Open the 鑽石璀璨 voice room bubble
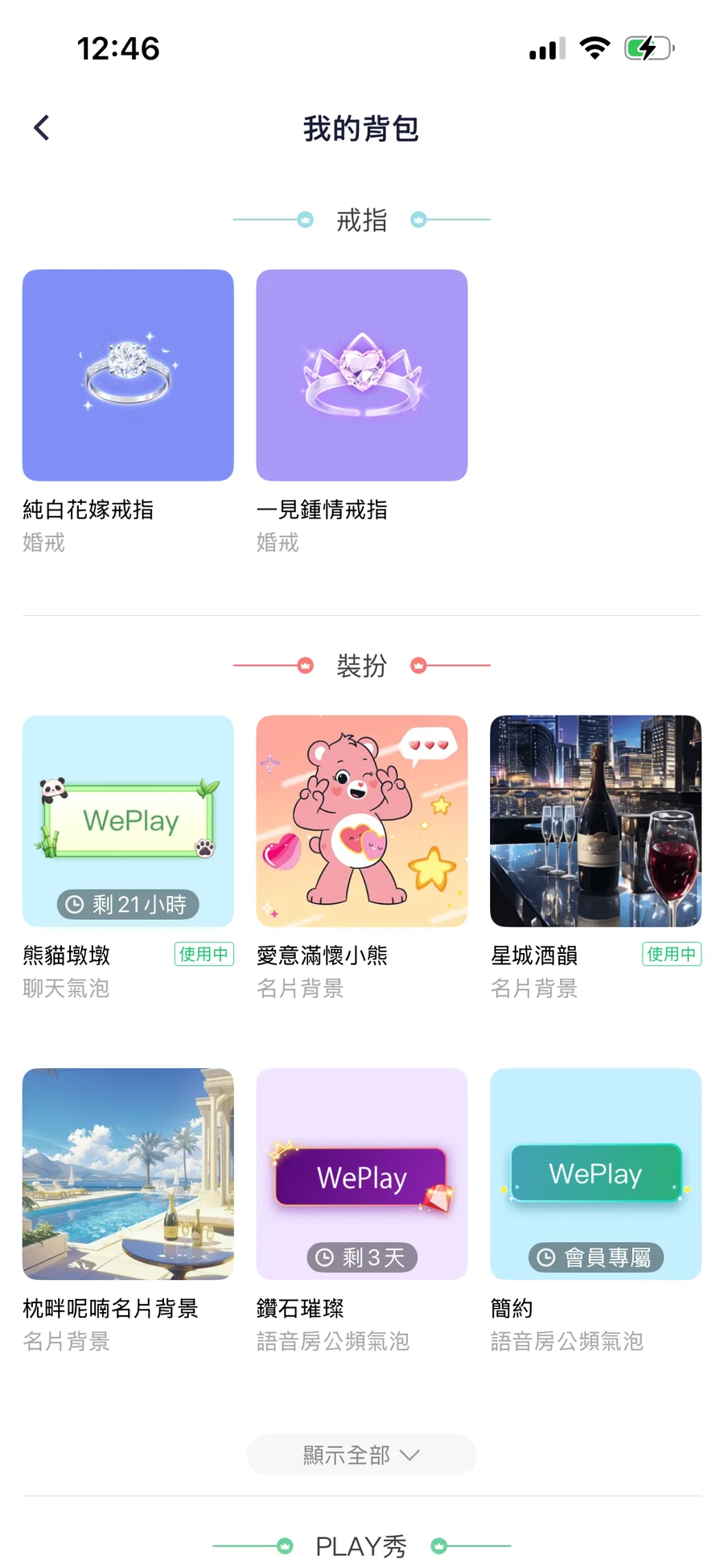The width and height of the screenshot is (724, 1568). (361, 1174)
